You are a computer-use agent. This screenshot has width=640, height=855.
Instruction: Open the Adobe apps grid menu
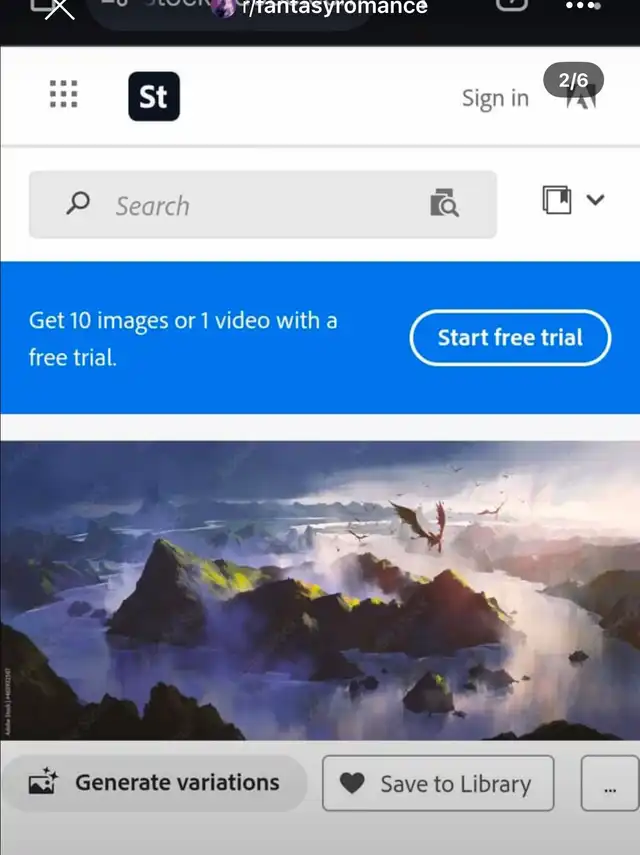(x=63, y=95)
